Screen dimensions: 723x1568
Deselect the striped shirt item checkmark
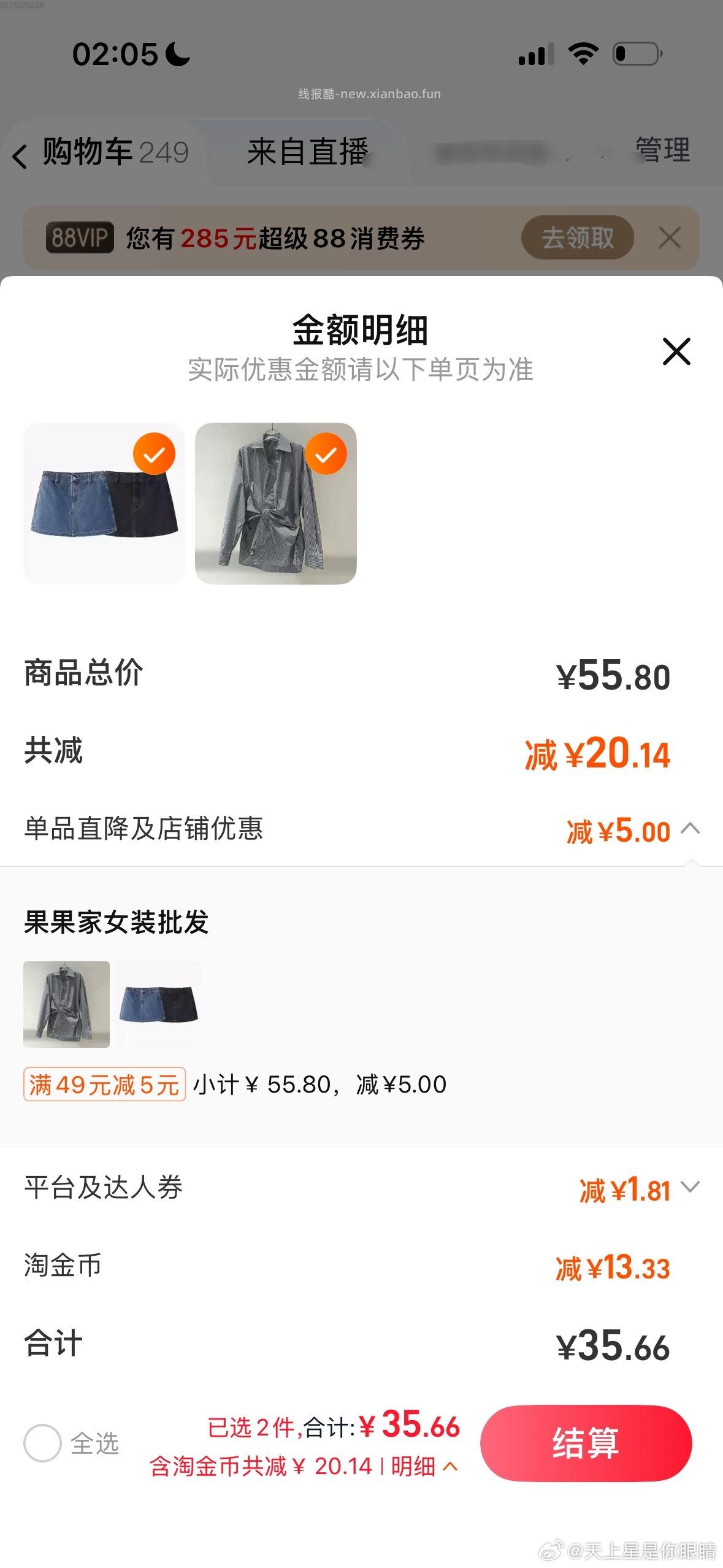pyautogui.click(x=327, y=453)
